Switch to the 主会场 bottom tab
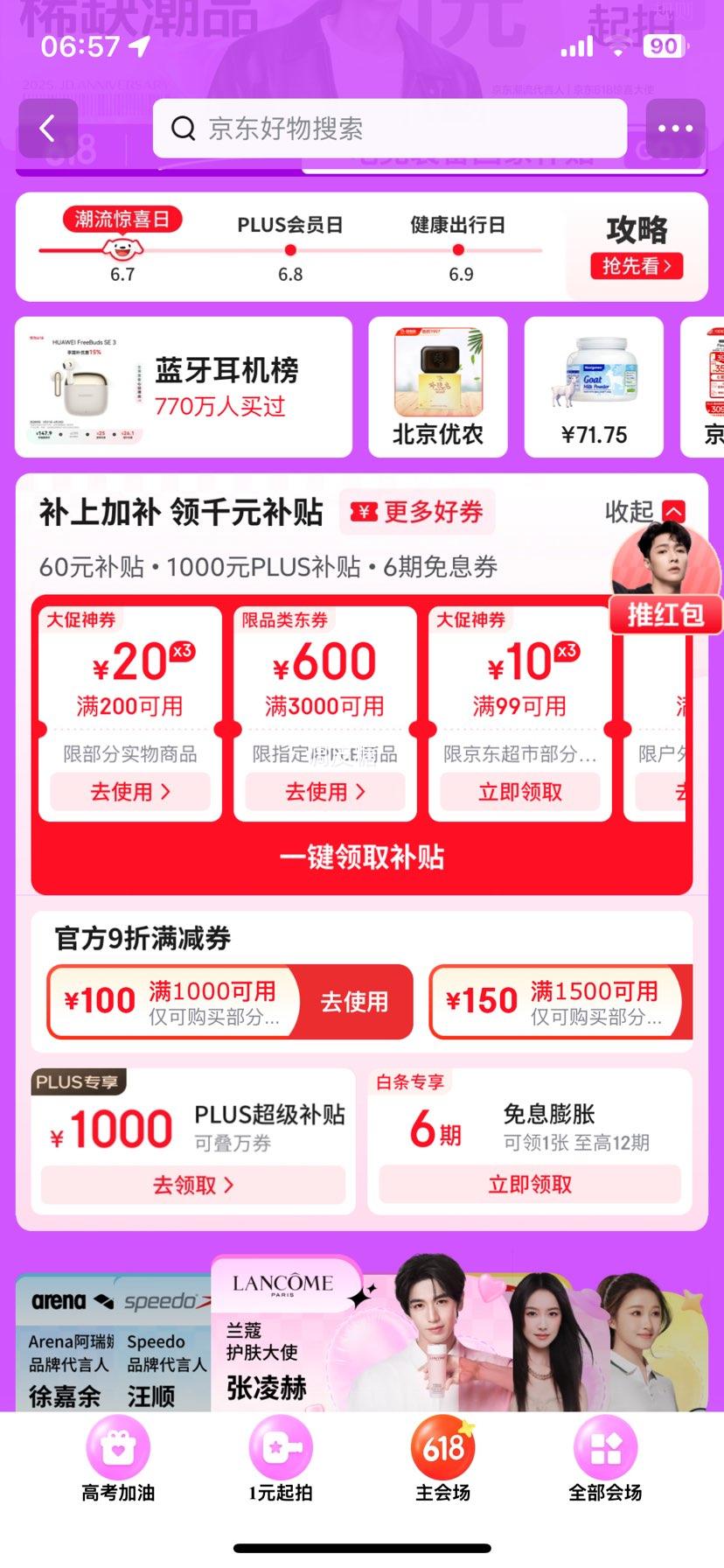The width and height of the screenshot is (724, 1568). click(x=443, y=1459)
